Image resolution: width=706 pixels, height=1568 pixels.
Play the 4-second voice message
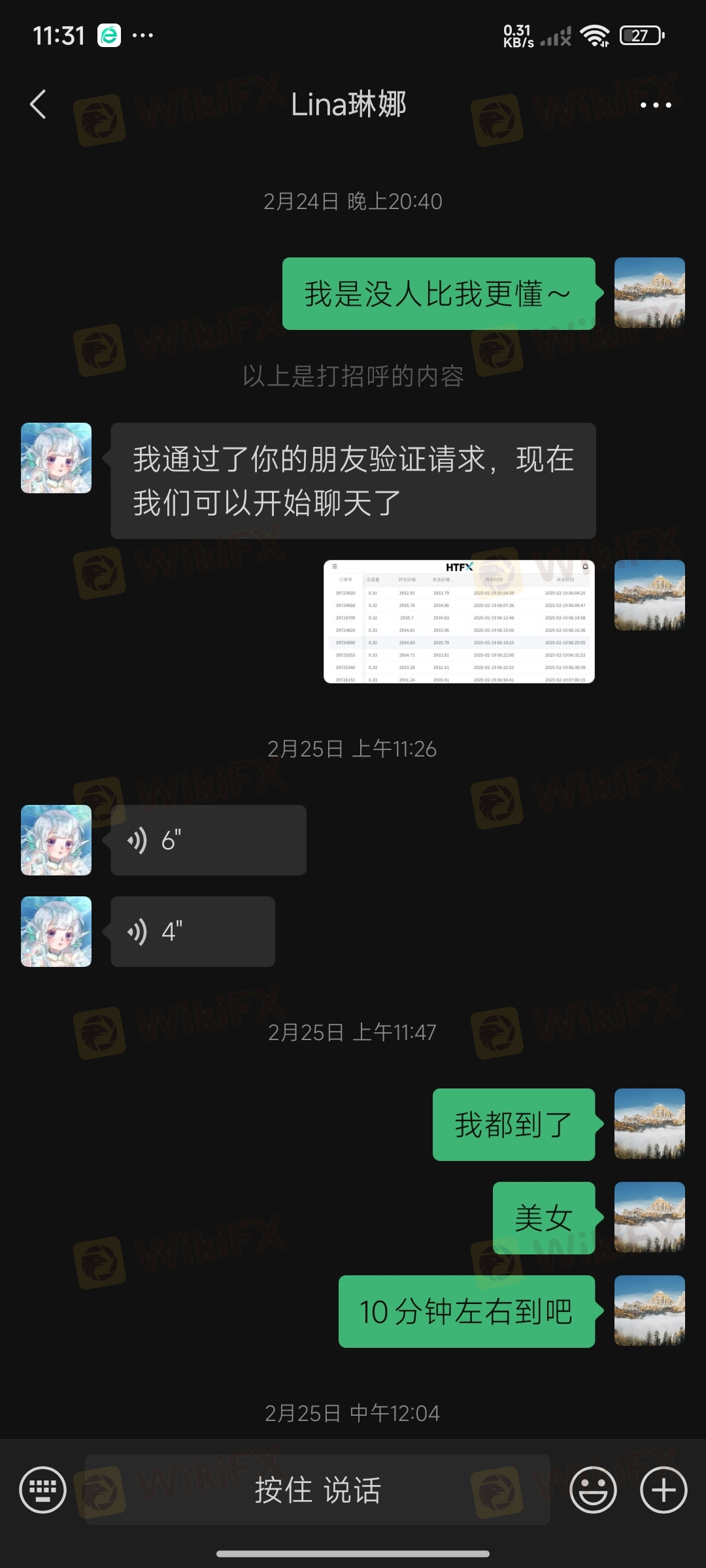tap(192, 932)
